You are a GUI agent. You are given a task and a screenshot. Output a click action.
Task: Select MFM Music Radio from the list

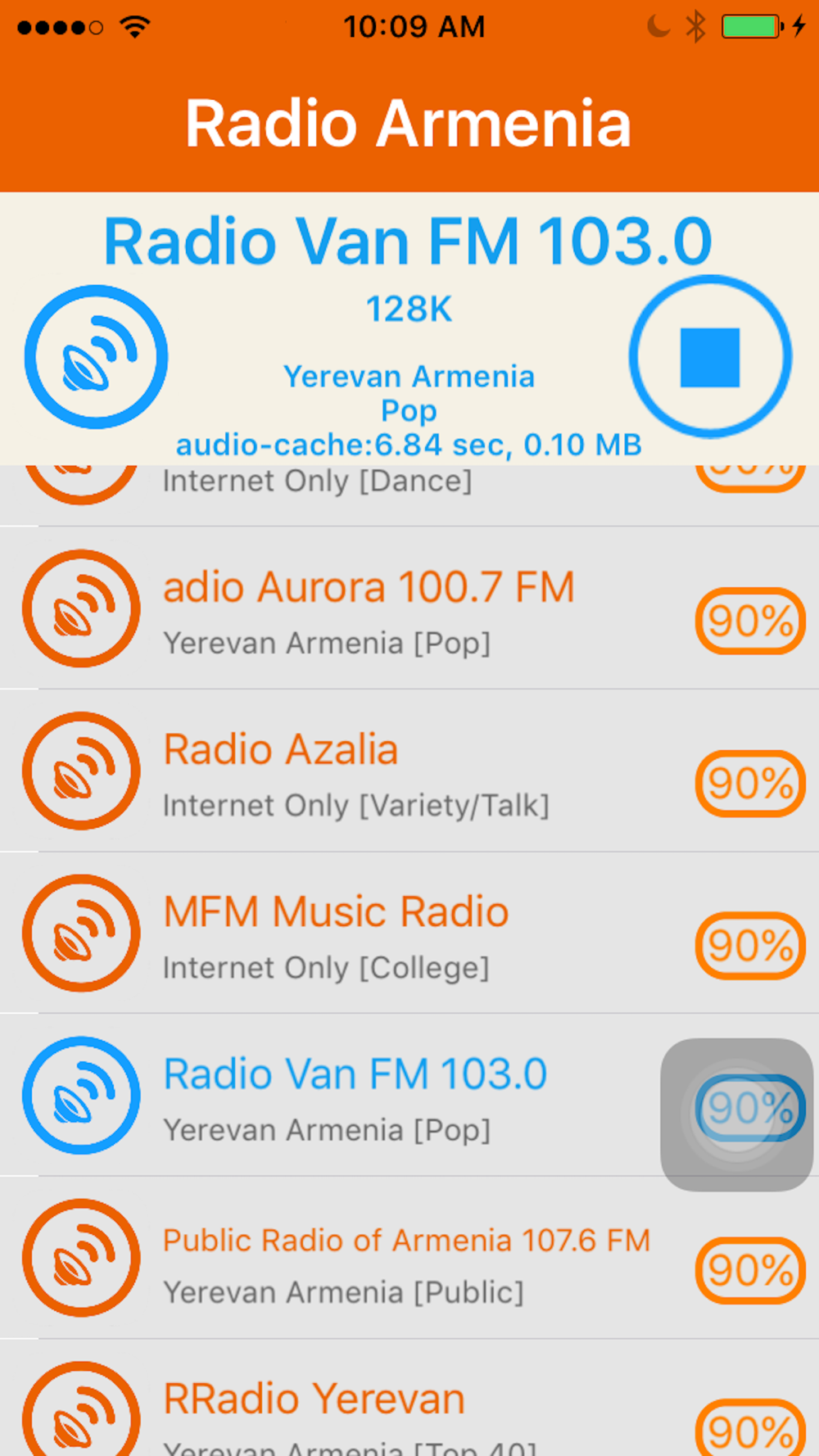coord(409,933)
